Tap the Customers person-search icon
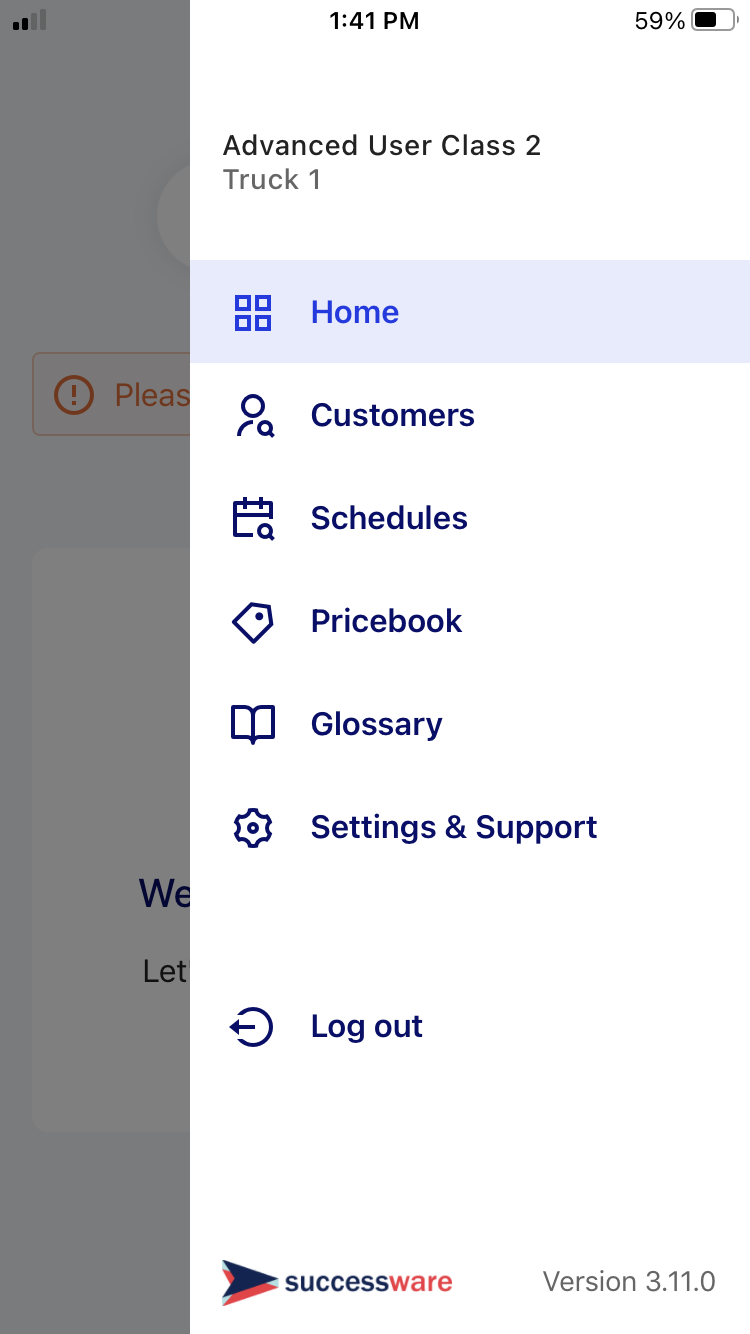 [x=252, y=415]
